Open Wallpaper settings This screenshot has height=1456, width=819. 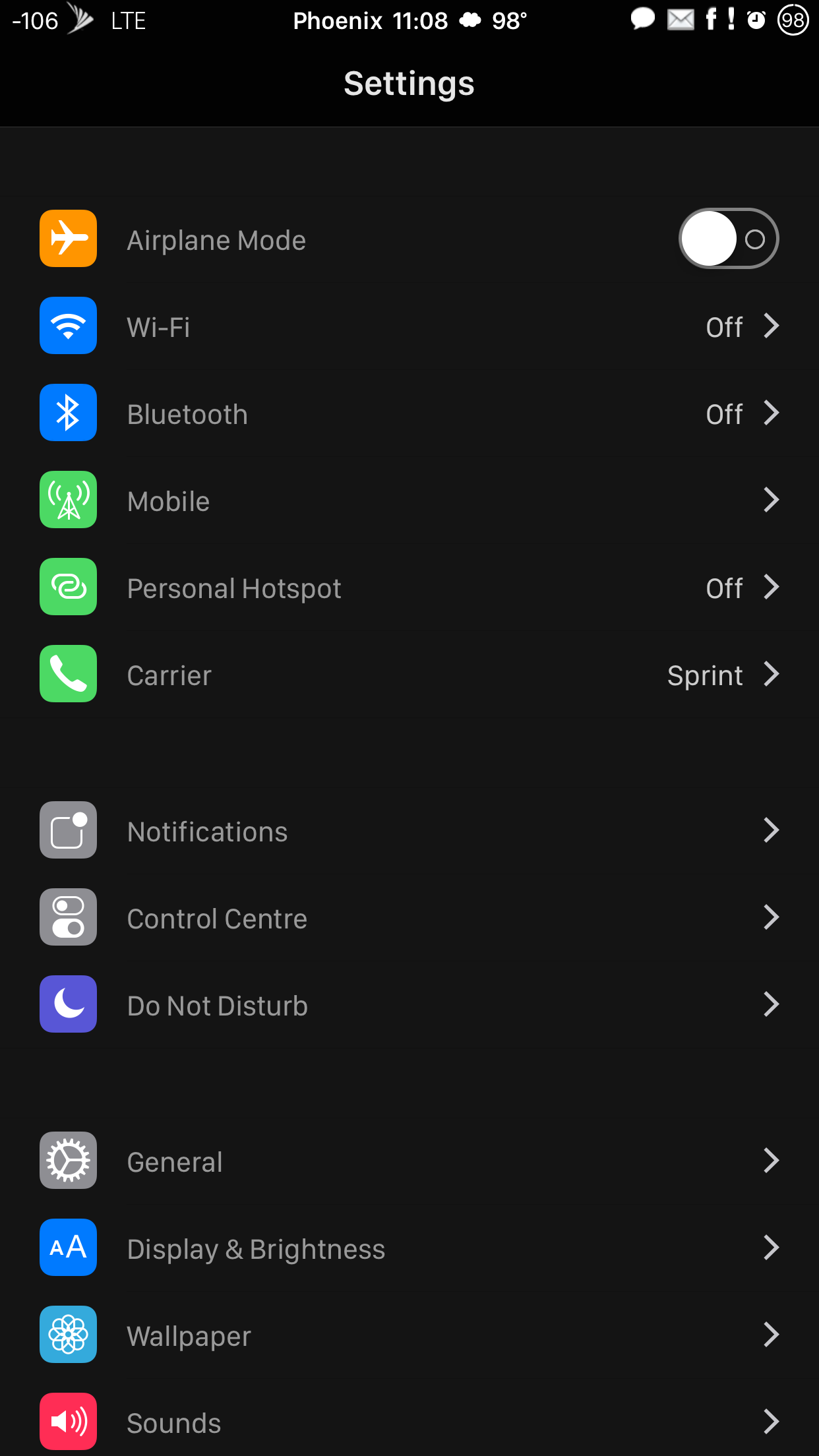409,1335
